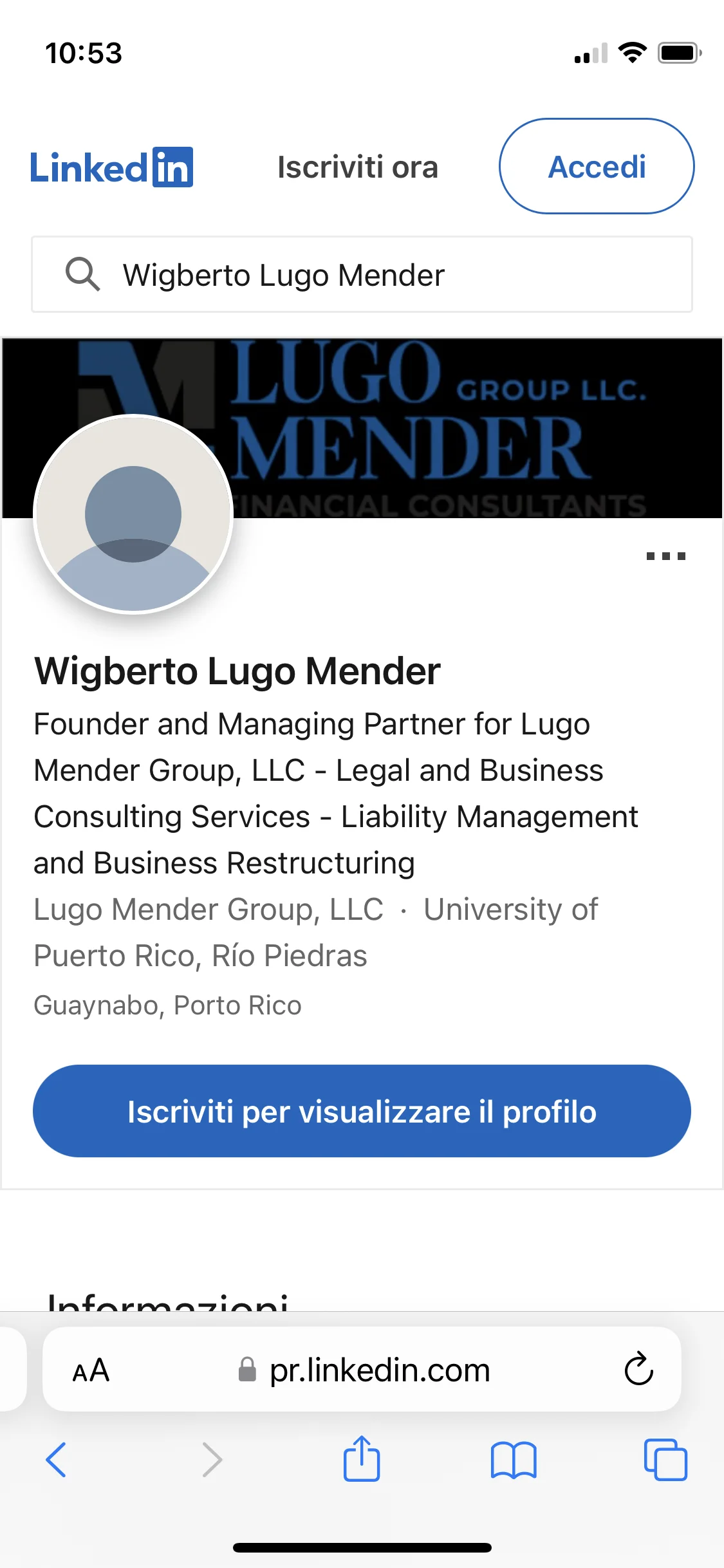724x1568 pixels.
Task: Tap the pr.linkedin.com address bar
Action: click(x=362, y=1369)
